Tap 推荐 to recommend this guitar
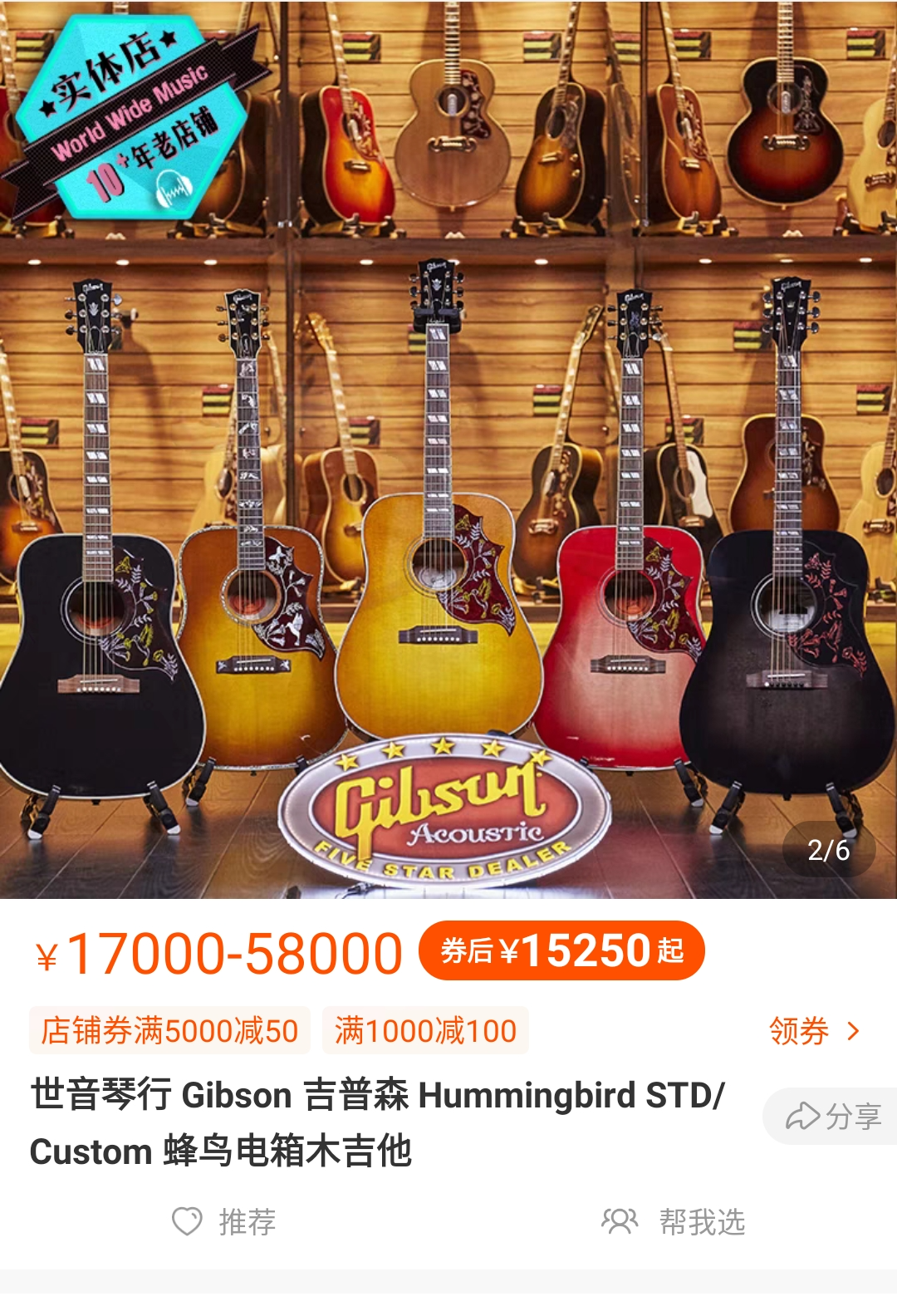 (224, 1221)
